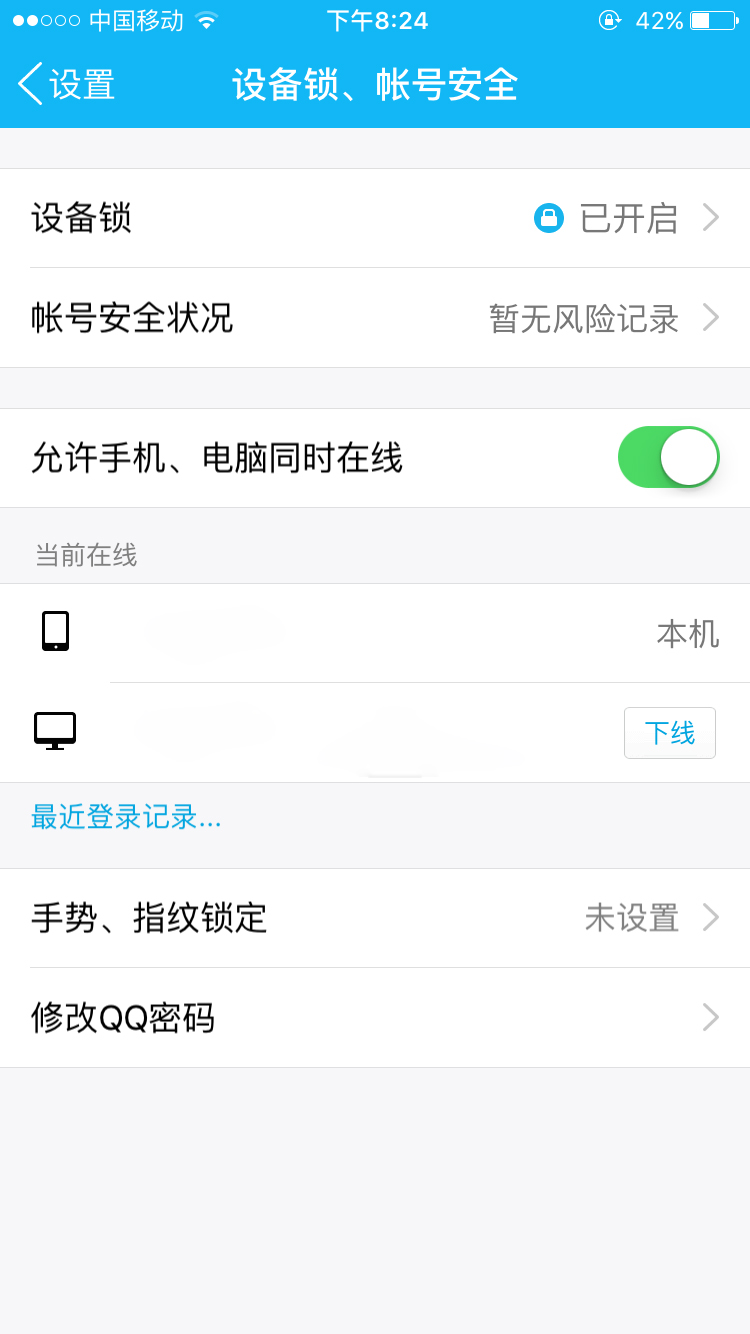Open 最近登录记录 link
Viewport: 750px width, 1334px height.
[126, 817]
